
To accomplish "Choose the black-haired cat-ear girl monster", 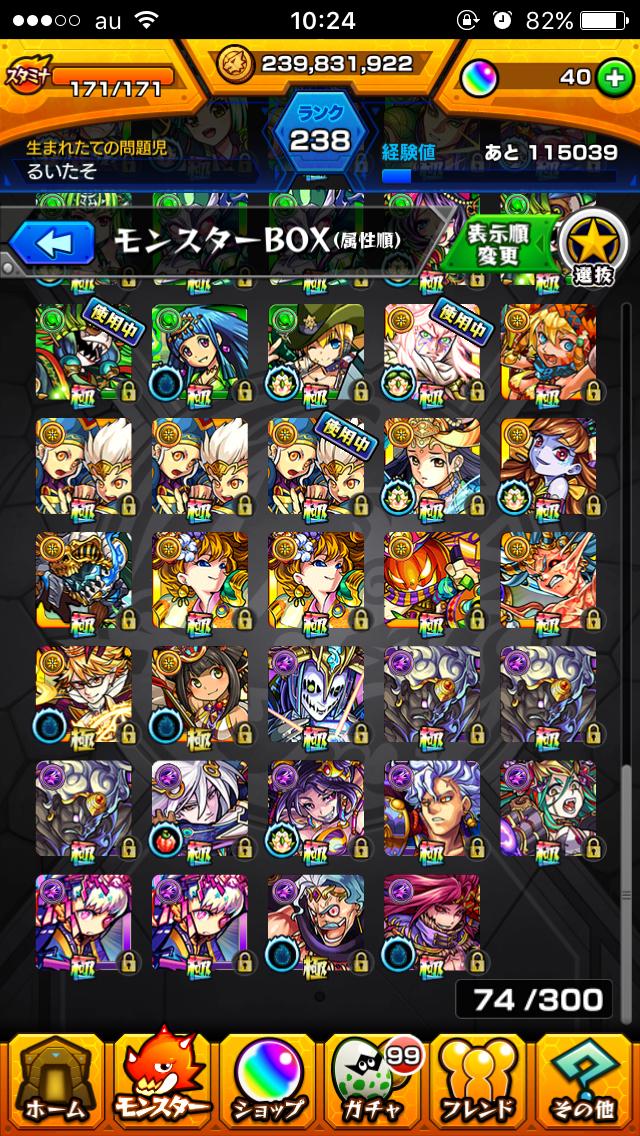I will (199, 694).
